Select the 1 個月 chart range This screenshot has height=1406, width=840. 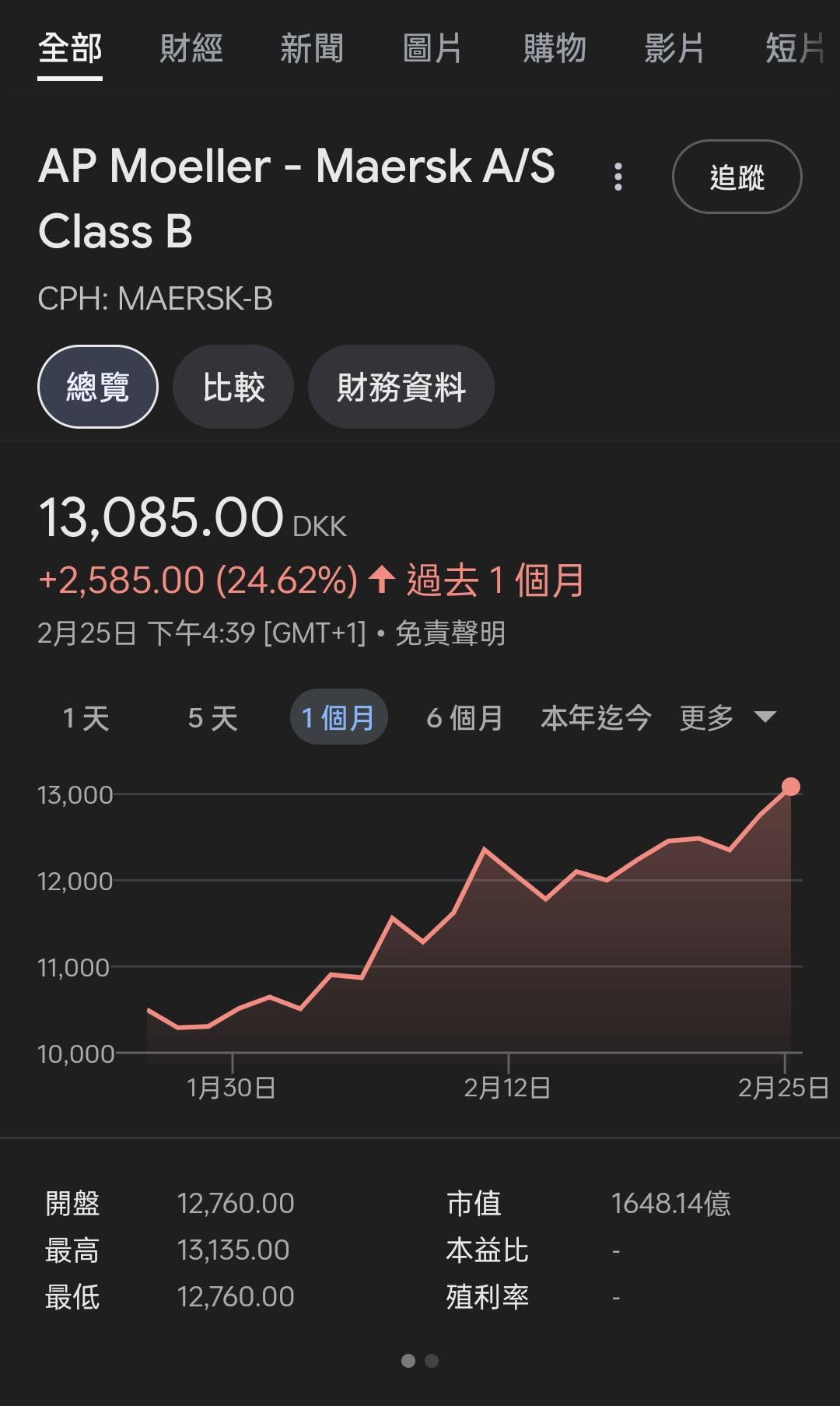(x=338, y=717)
